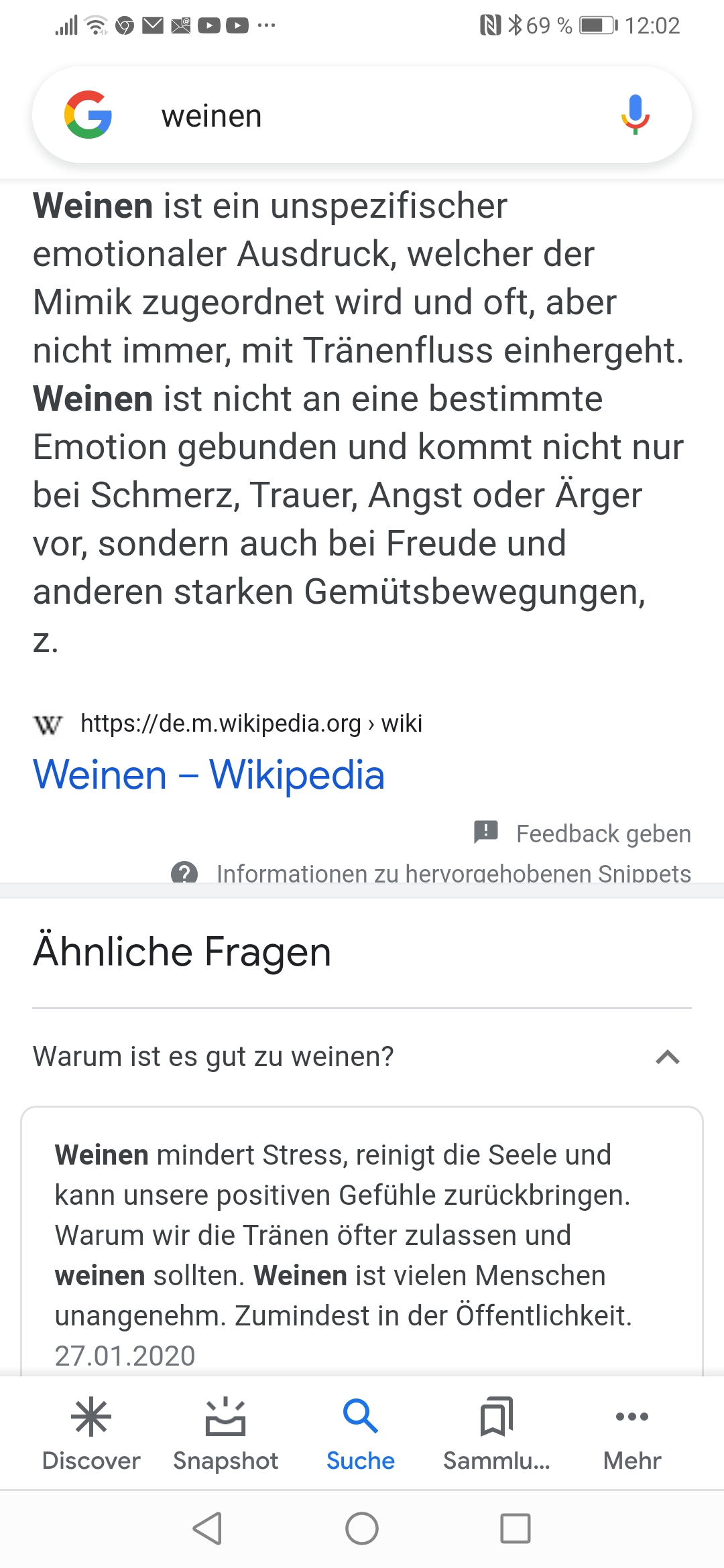
Task: Open the 'Weinen – Wikipedia' result
Action: tap(208, 775)
